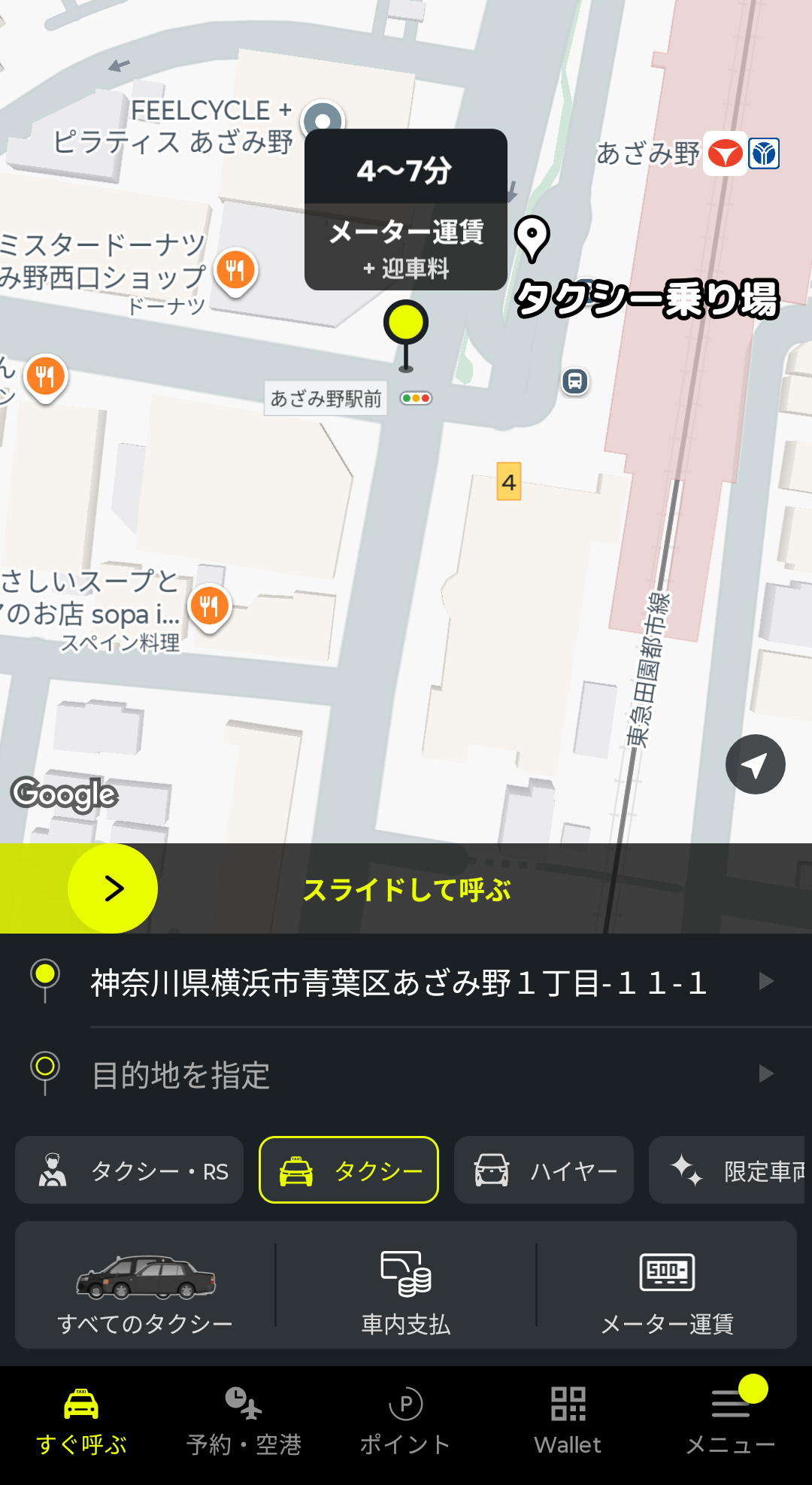The image size is (812, 1485).
Task: Open the pickup address row
Action: pos(406,982)
